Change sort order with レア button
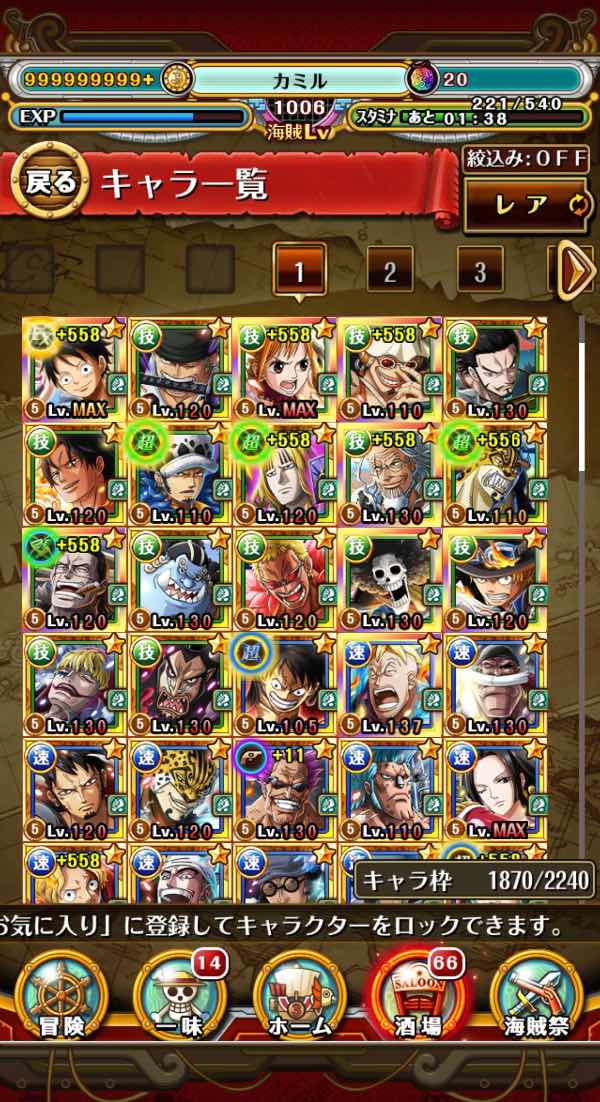The height and width of the screenshot is (1102, 600). click(526, 205)
